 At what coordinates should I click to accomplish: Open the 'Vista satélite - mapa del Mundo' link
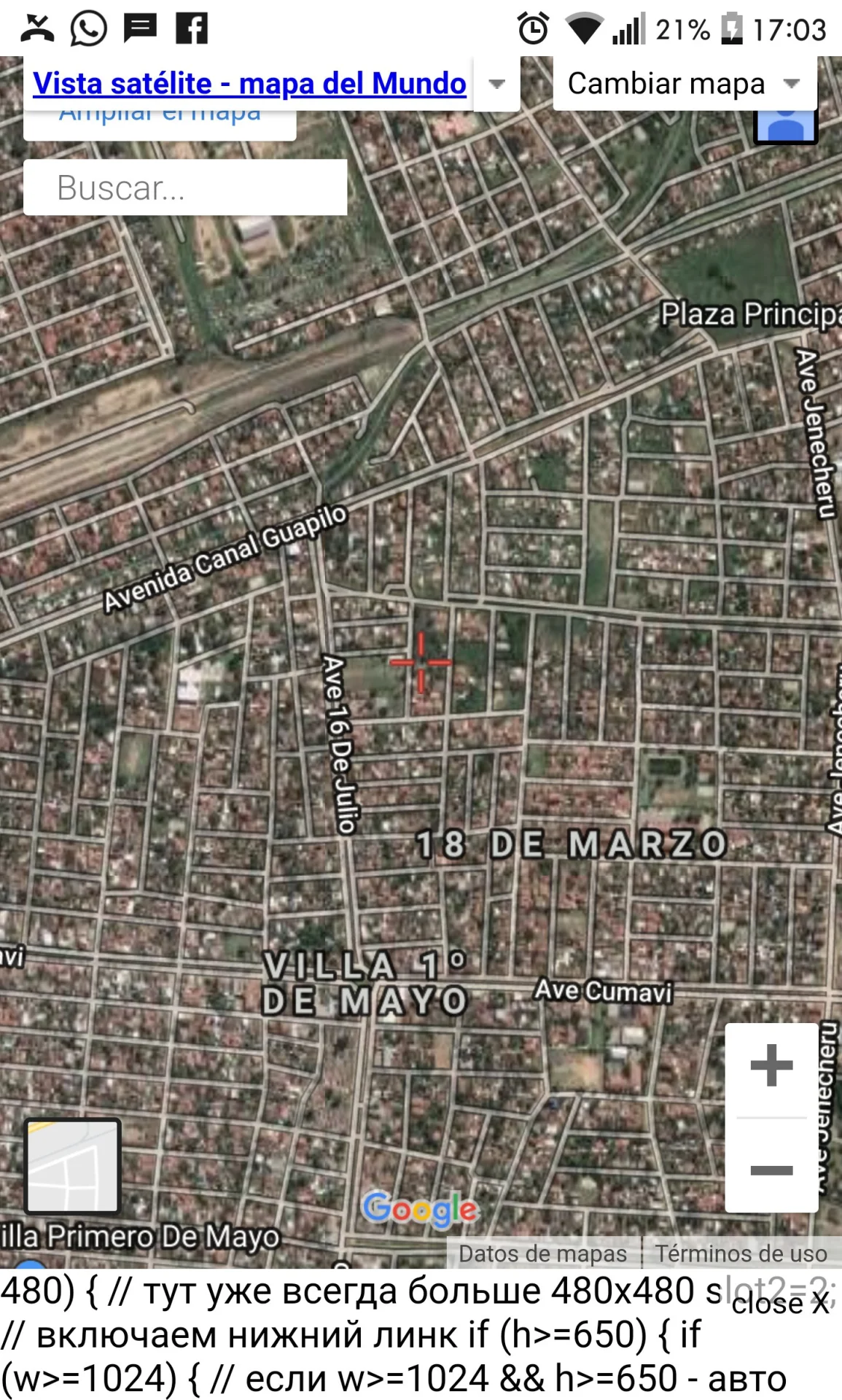click(x=249, y=84)
